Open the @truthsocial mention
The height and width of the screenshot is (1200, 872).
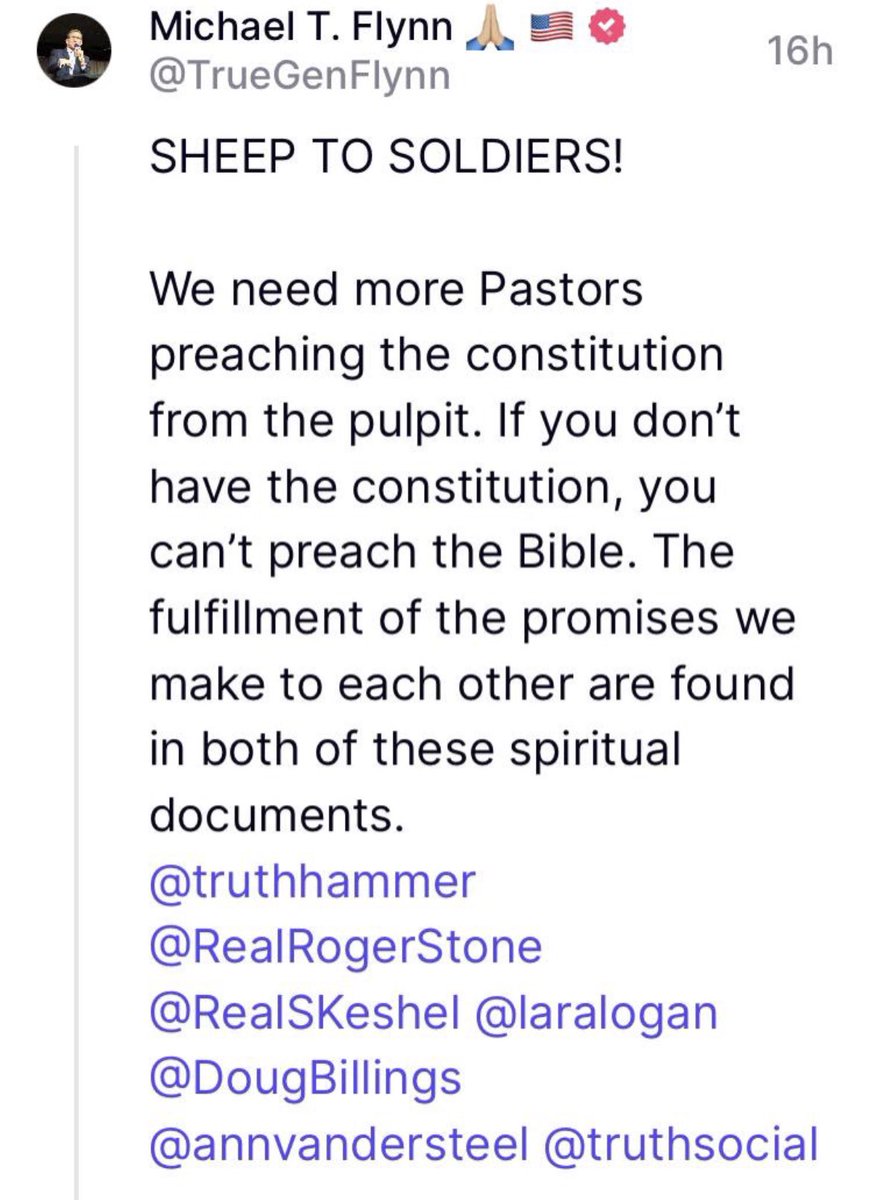point(682,1144)
